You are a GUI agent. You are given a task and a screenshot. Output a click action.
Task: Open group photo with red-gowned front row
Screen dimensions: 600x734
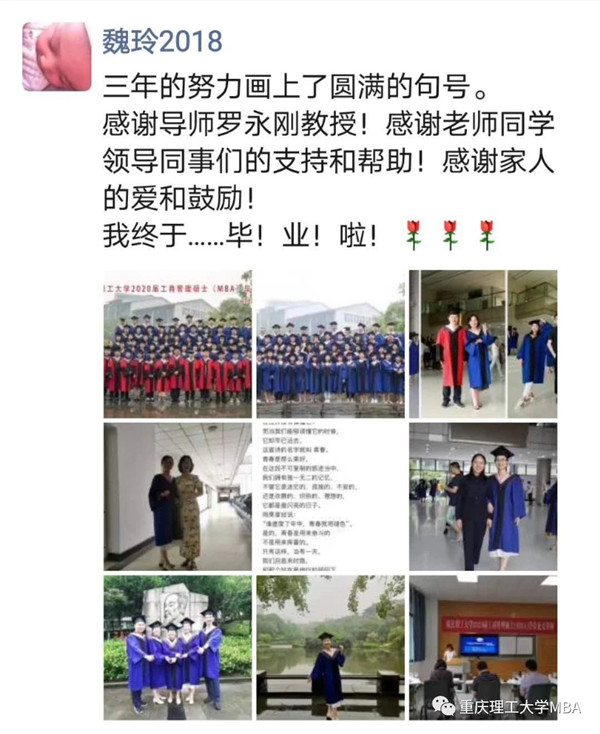pyautogui.click(x=178, y=343)
